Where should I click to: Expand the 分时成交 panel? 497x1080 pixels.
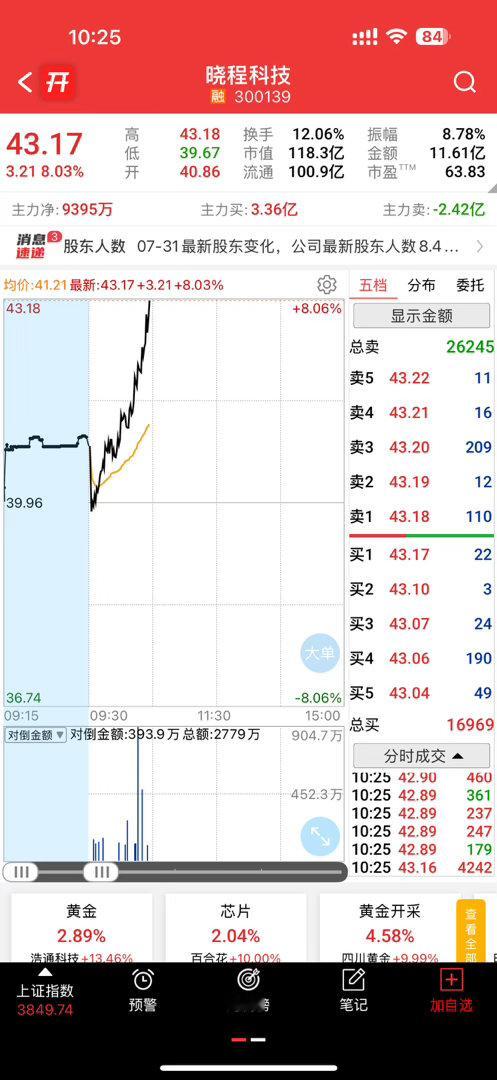pos(422,756)
